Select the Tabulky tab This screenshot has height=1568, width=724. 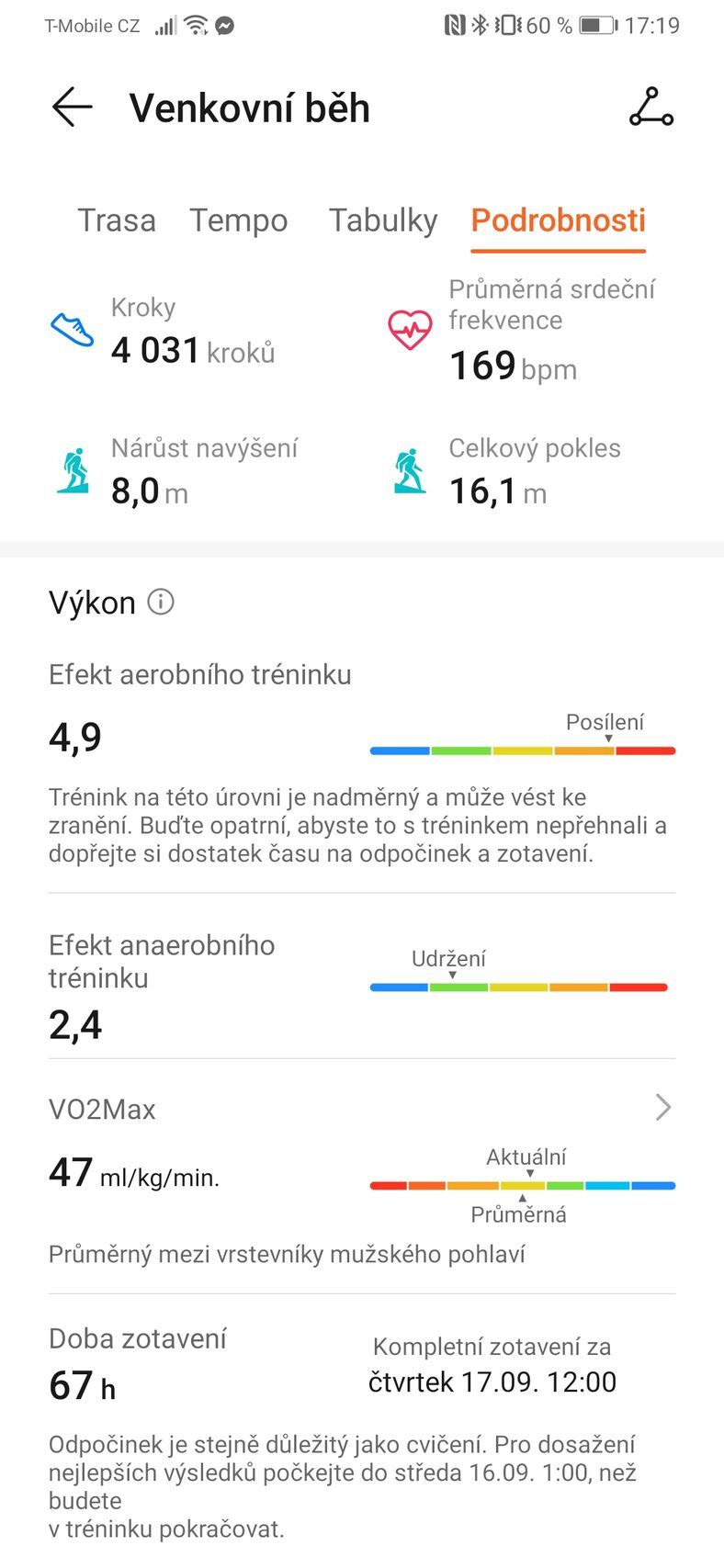click(382, 220)
